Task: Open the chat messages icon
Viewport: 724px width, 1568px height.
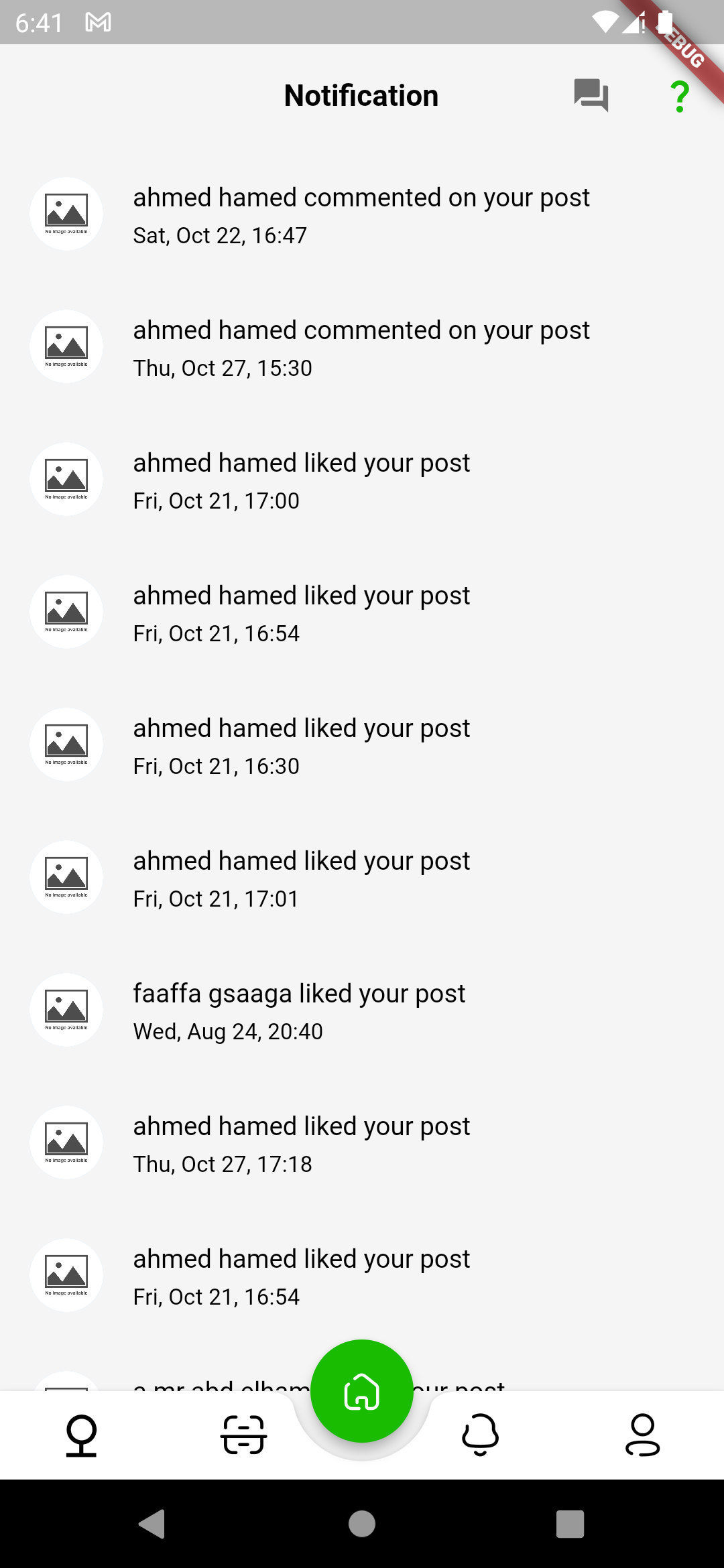Action: click(590, 95)
